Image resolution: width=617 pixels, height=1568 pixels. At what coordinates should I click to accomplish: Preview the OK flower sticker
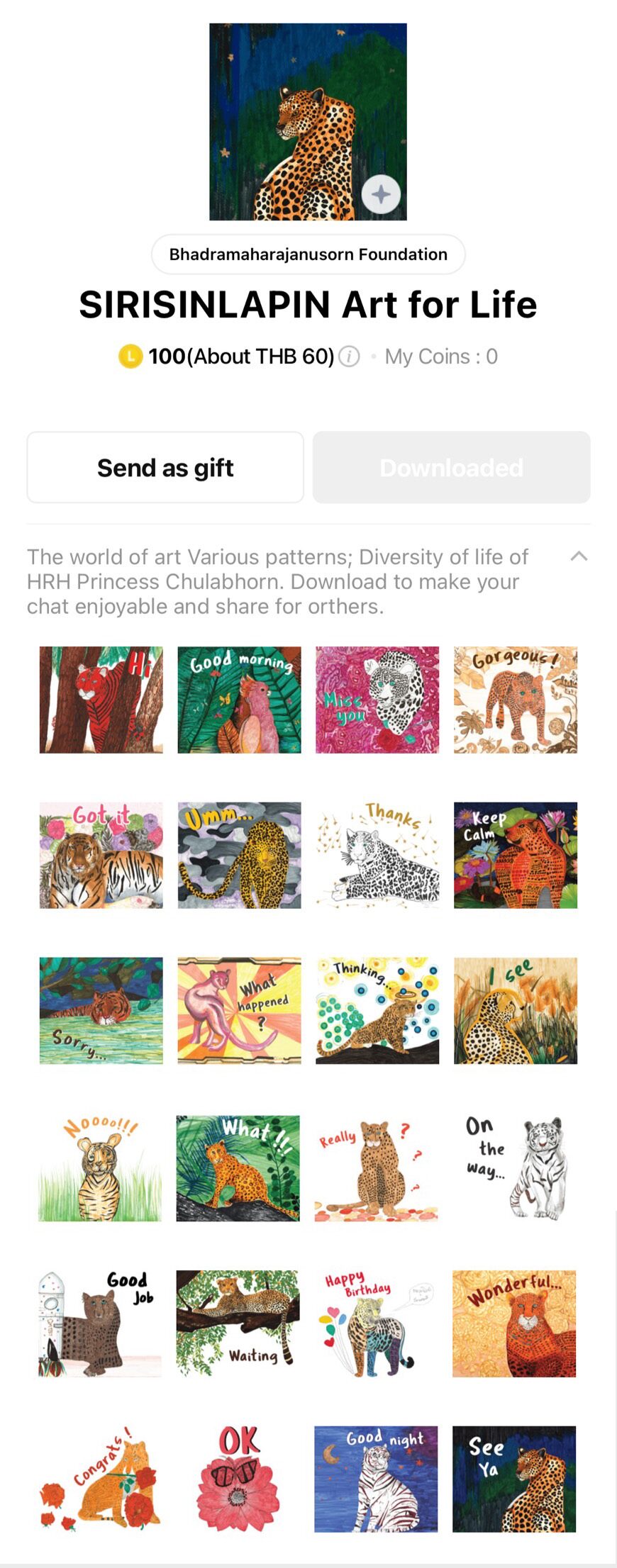239,1479
